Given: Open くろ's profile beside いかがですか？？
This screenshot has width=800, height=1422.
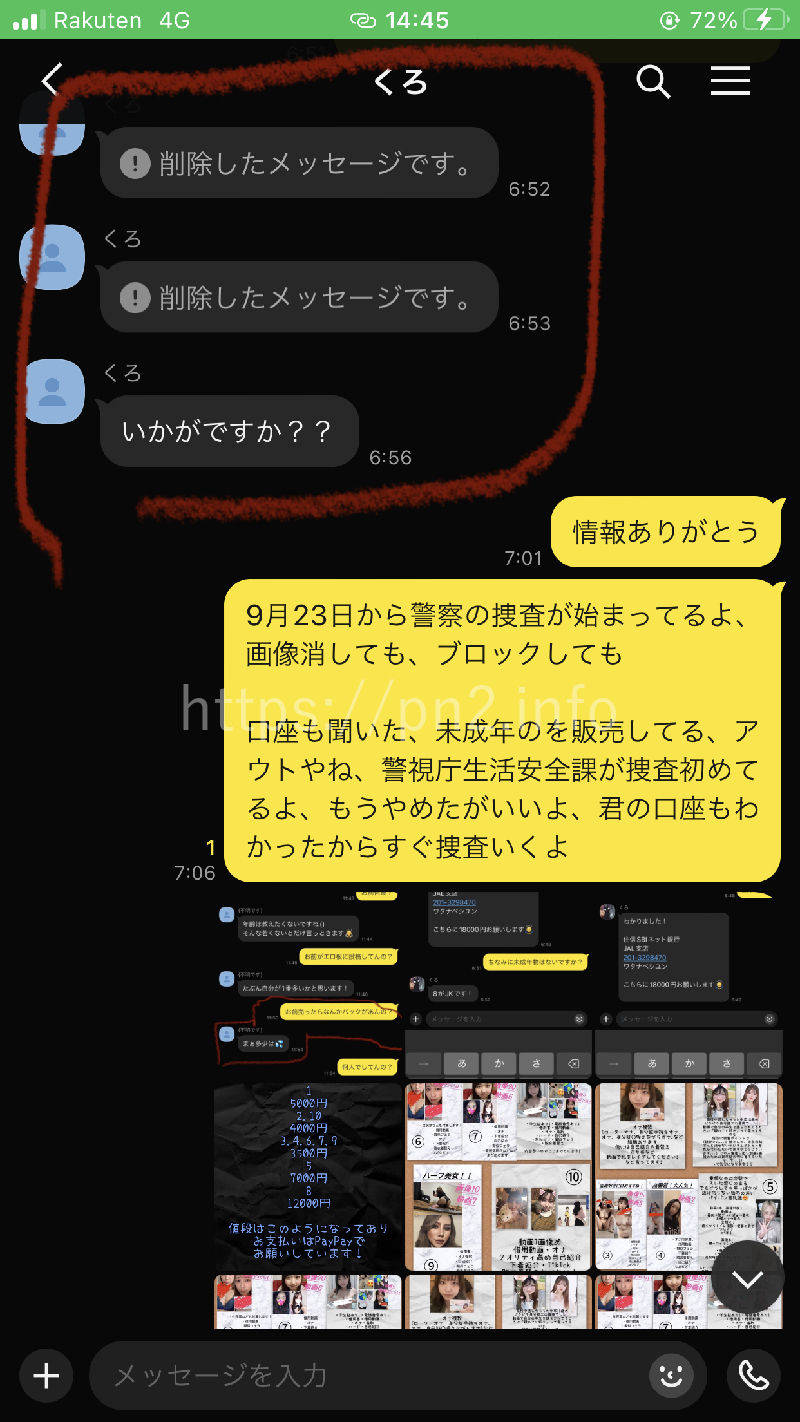Looking at the screenshot, I should [x=52, y=391].
